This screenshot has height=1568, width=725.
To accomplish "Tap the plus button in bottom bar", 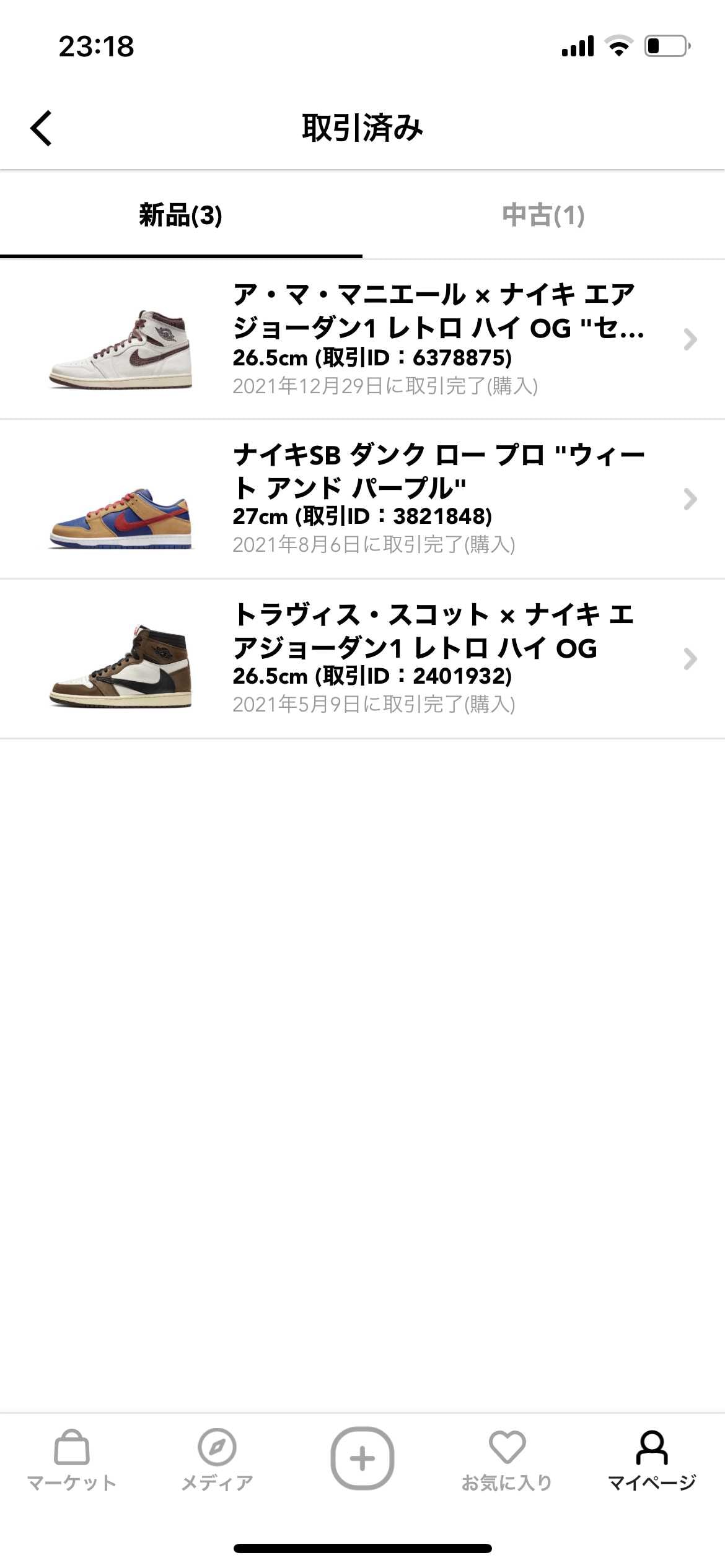I will pos(362,1458).
